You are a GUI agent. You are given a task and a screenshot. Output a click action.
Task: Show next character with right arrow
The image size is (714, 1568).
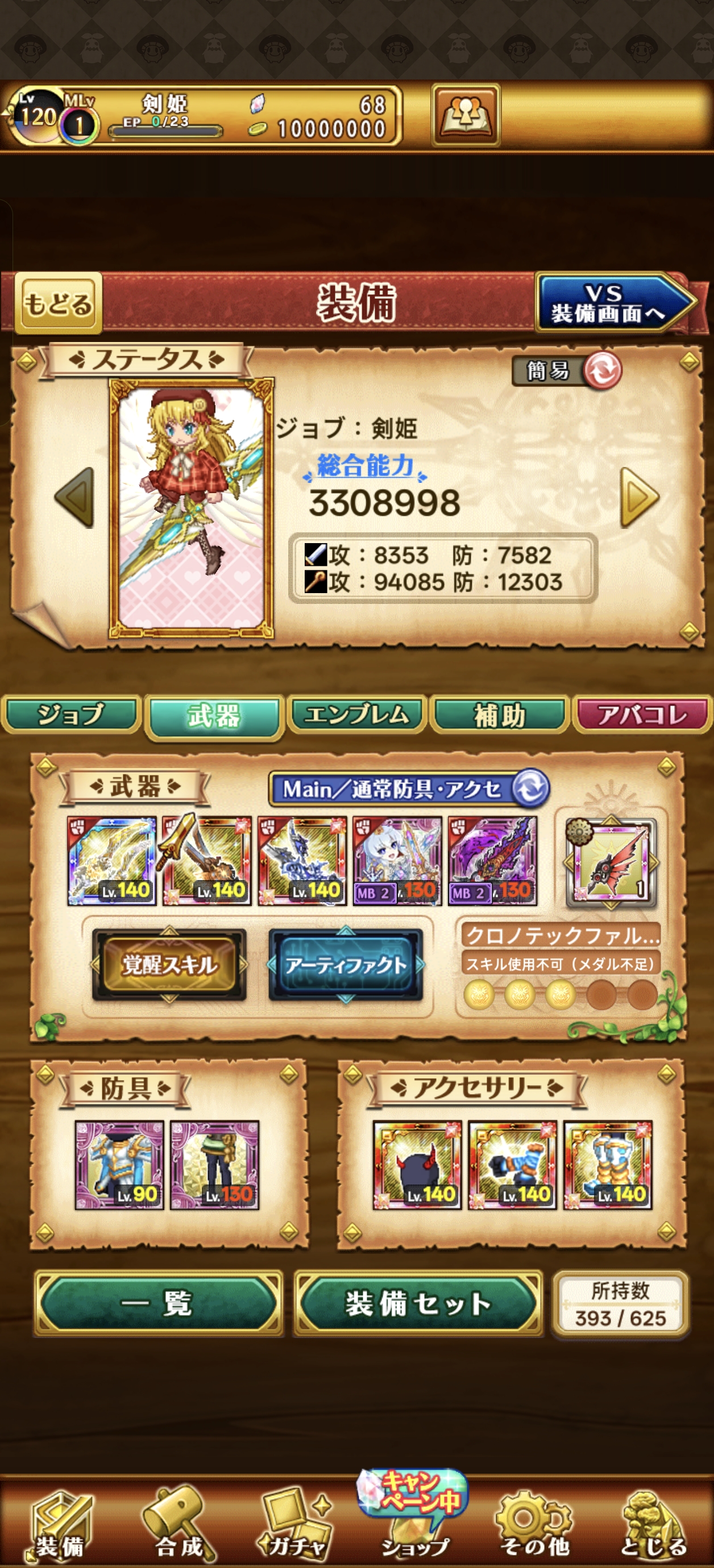click(639, 497)
